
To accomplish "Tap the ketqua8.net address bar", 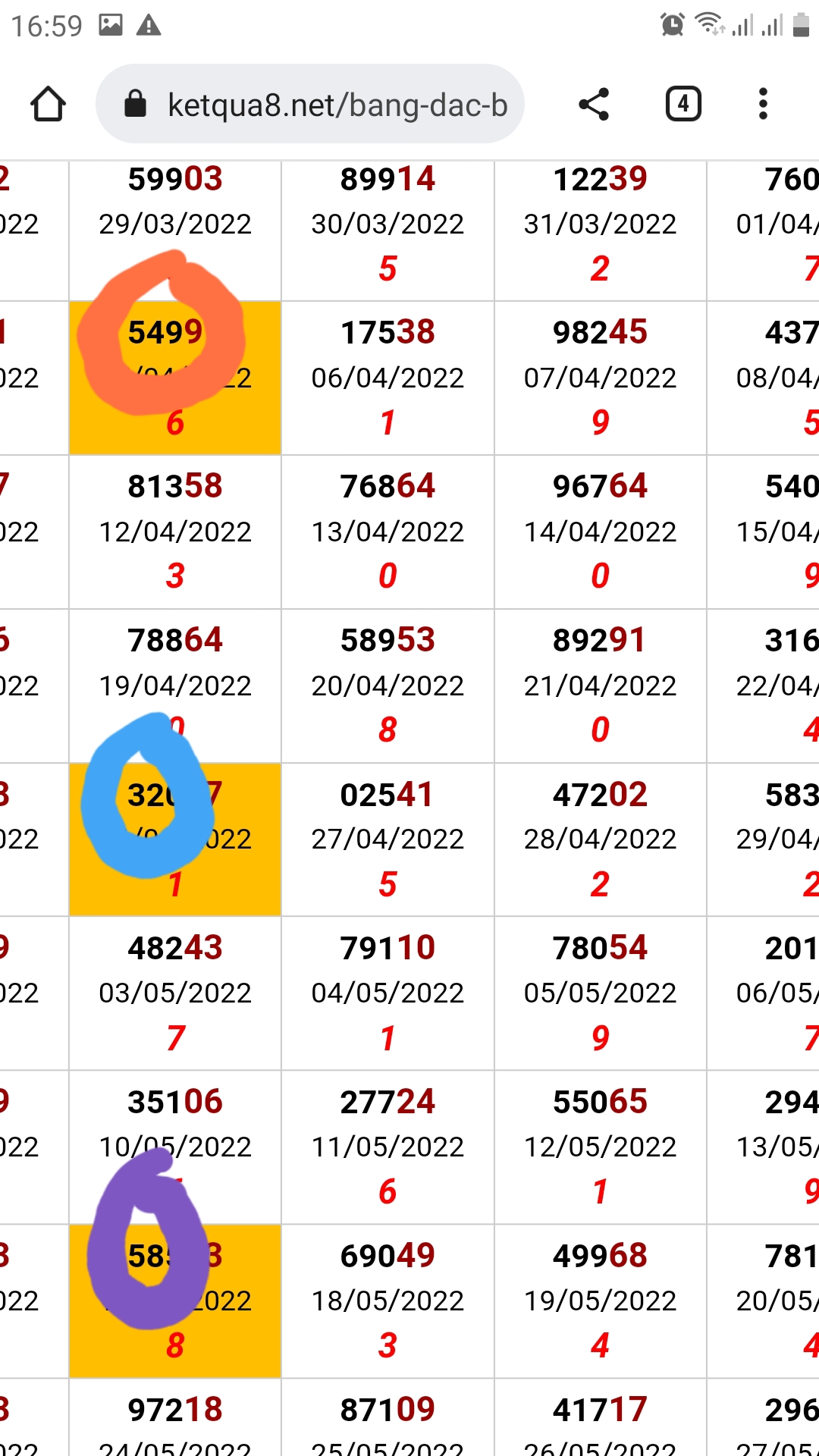I will (310, 104).
